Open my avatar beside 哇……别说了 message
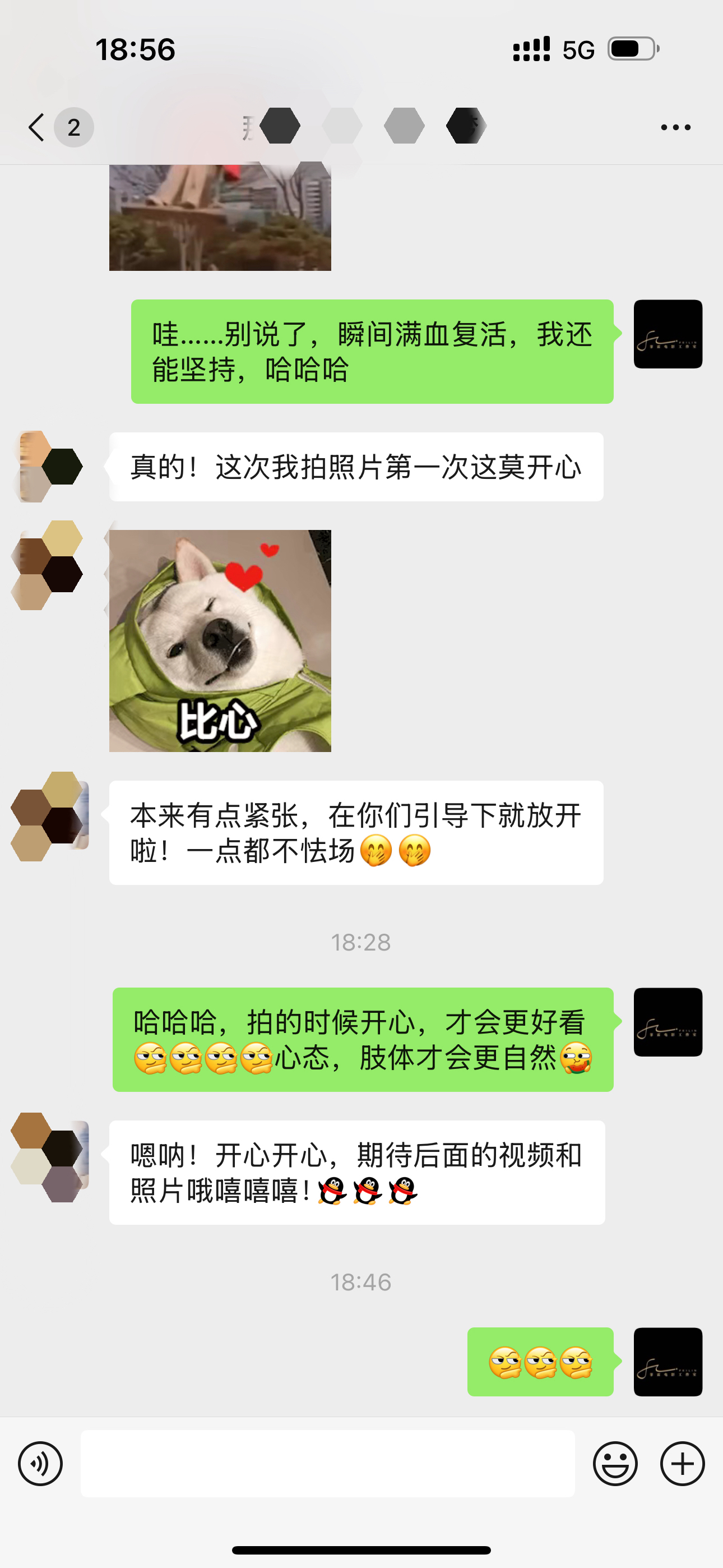Screen dimensions: 723x1568 pyautogui.click(x=668, y=334)
